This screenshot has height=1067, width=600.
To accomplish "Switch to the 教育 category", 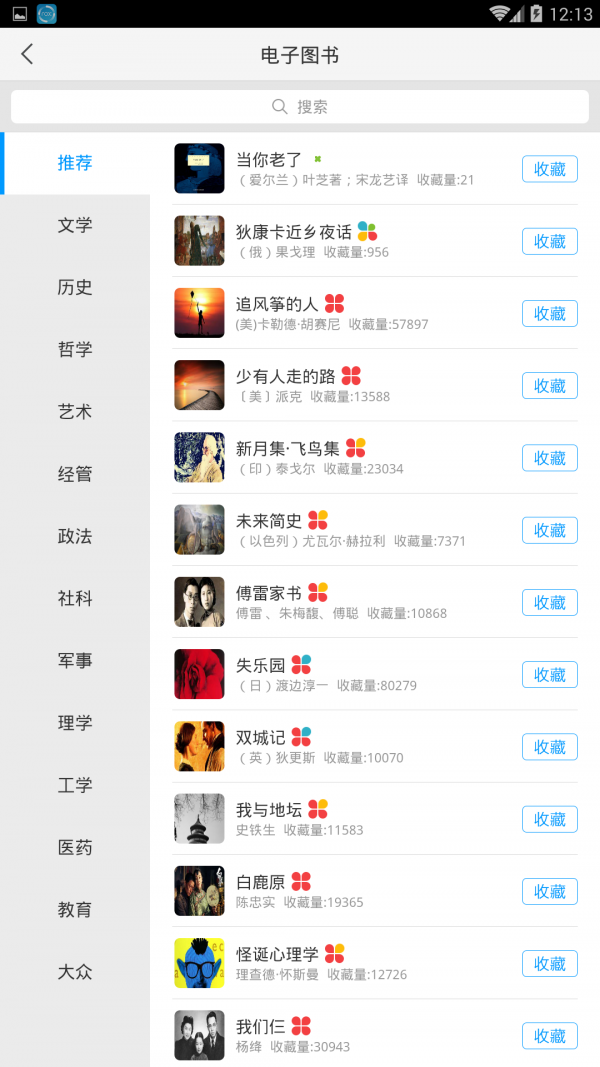I will pyautogui.click(x=75, y=910).
